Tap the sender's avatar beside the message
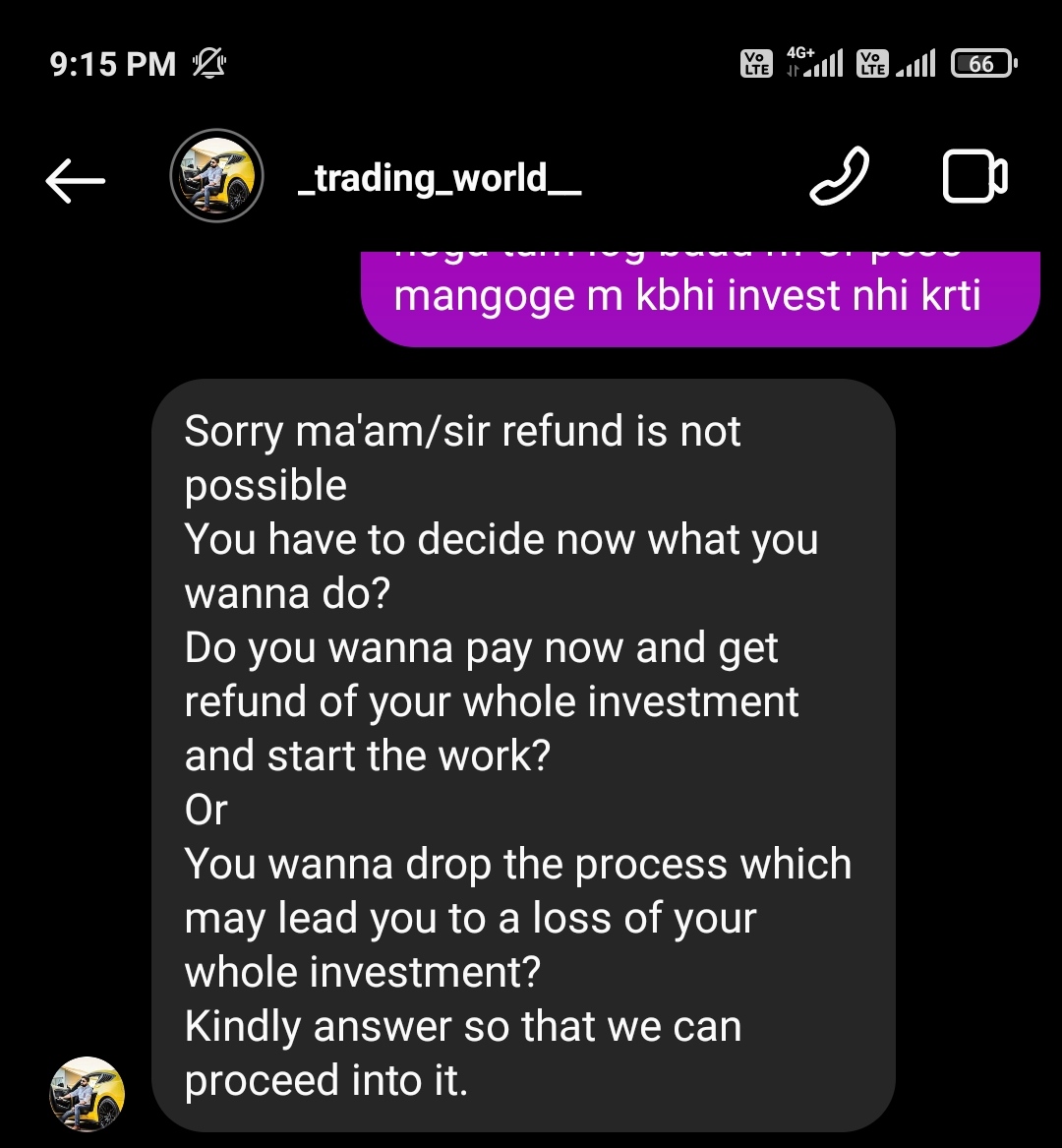This screenshot has height=1148, width=1062. pyautogui.click(x=88, y=1094)
